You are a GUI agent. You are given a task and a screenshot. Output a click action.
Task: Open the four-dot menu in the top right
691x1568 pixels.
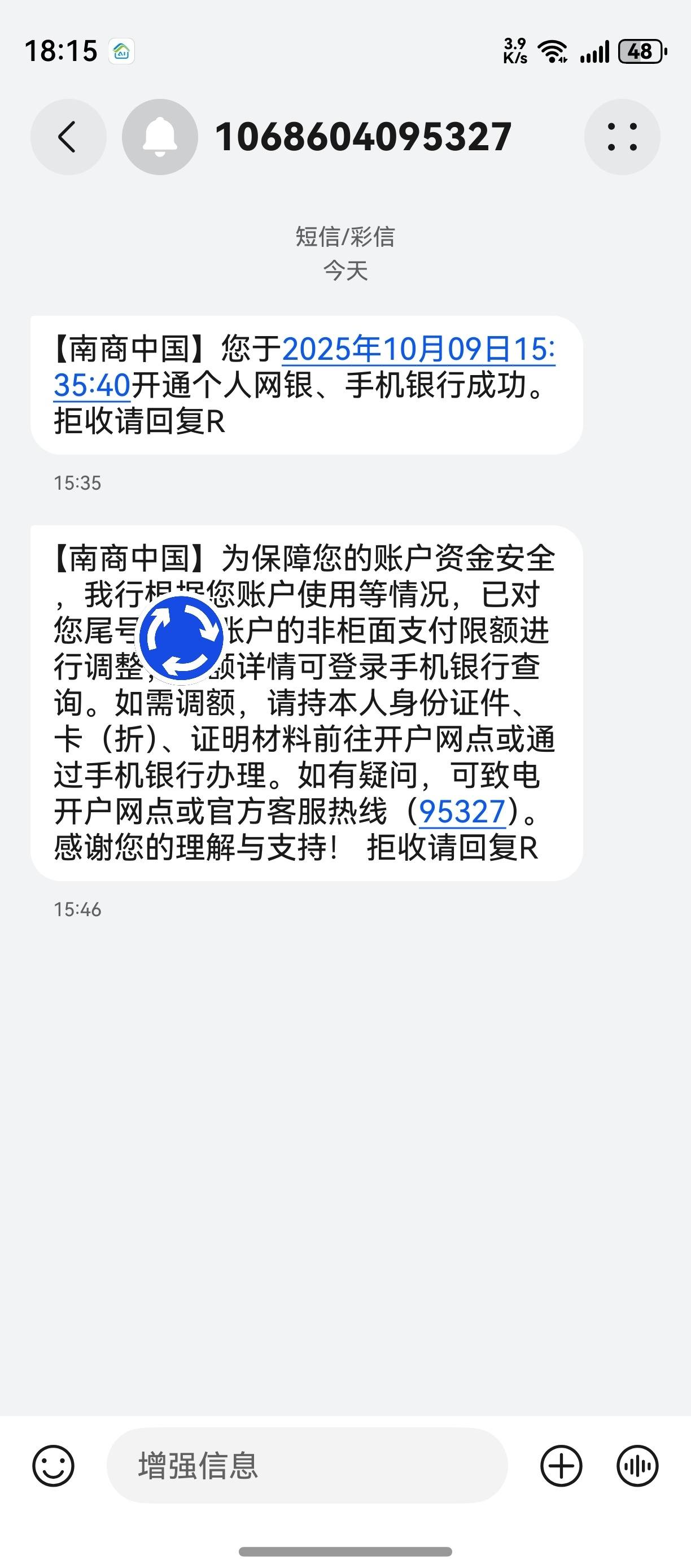tap(623, 136)
